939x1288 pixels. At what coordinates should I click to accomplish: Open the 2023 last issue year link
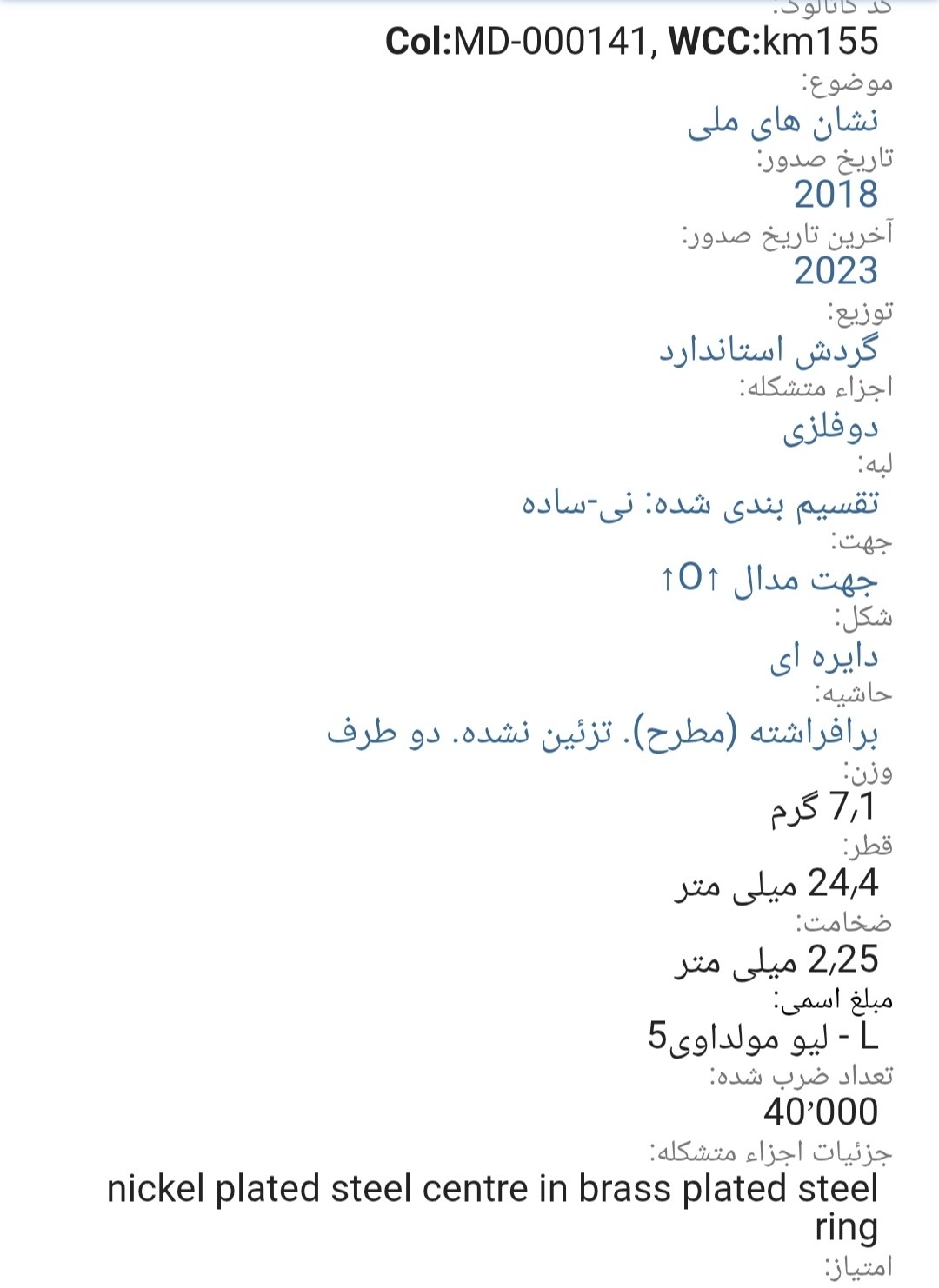(x=836, y=271)
